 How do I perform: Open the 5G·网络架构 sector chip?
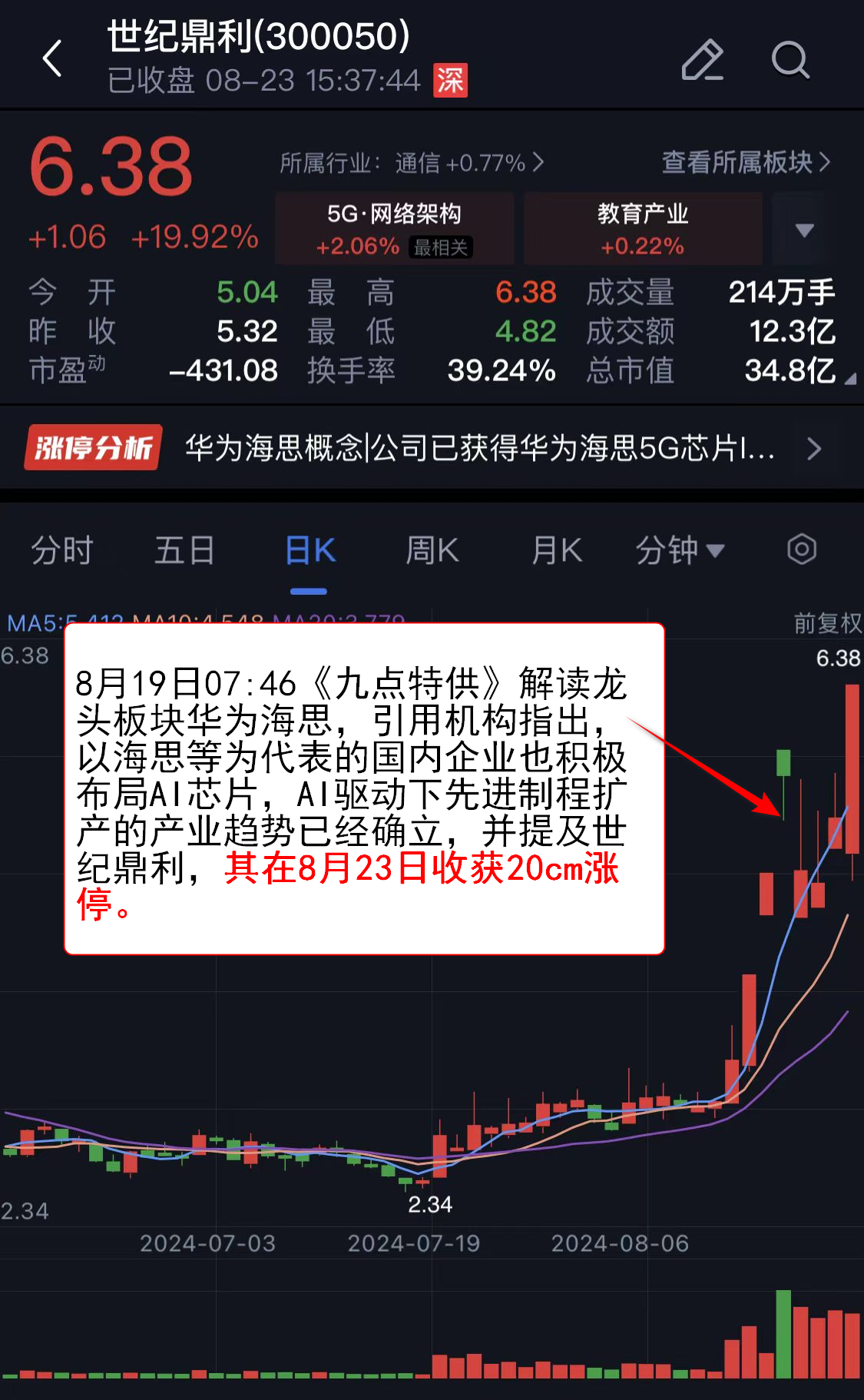(394, 229)
